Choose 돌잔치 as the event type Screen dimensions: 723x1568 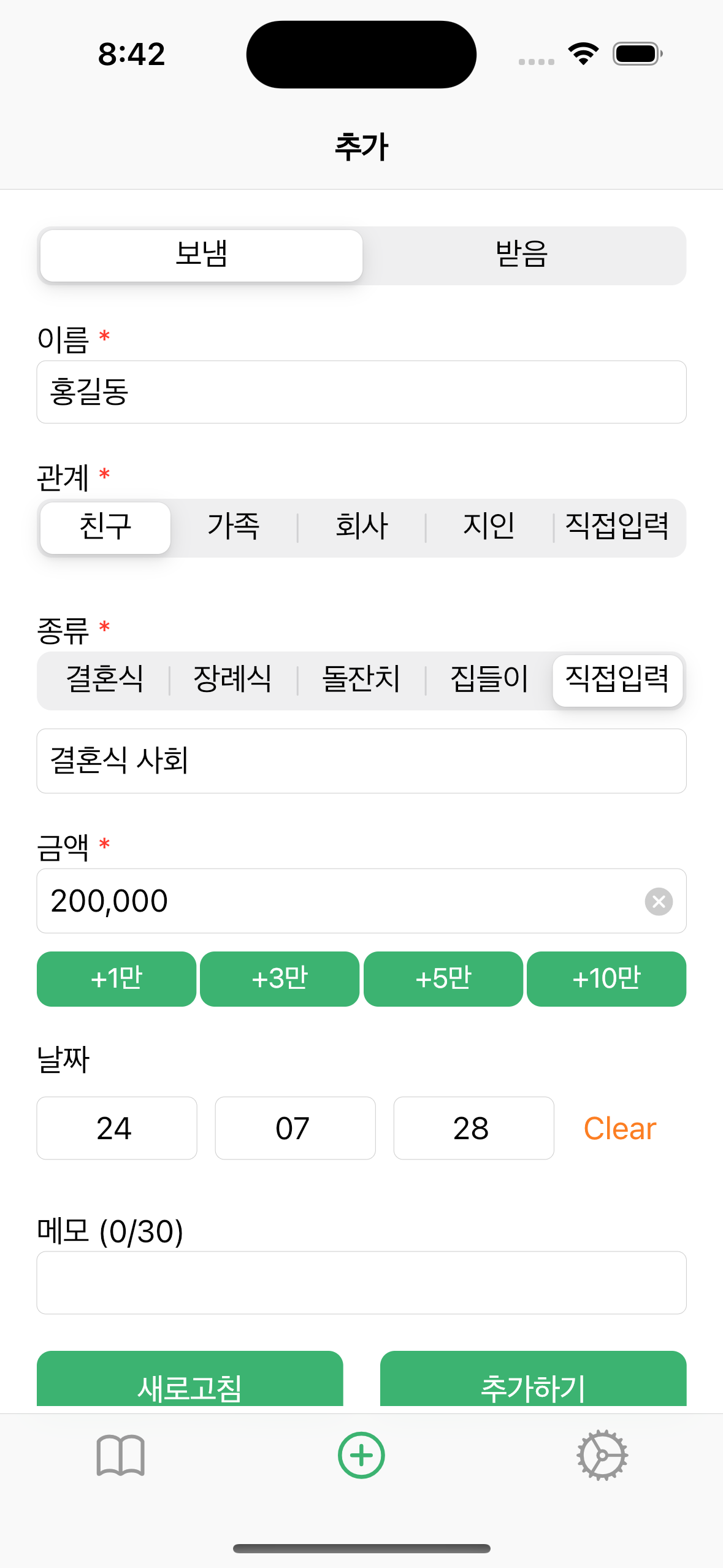point(361,679)
